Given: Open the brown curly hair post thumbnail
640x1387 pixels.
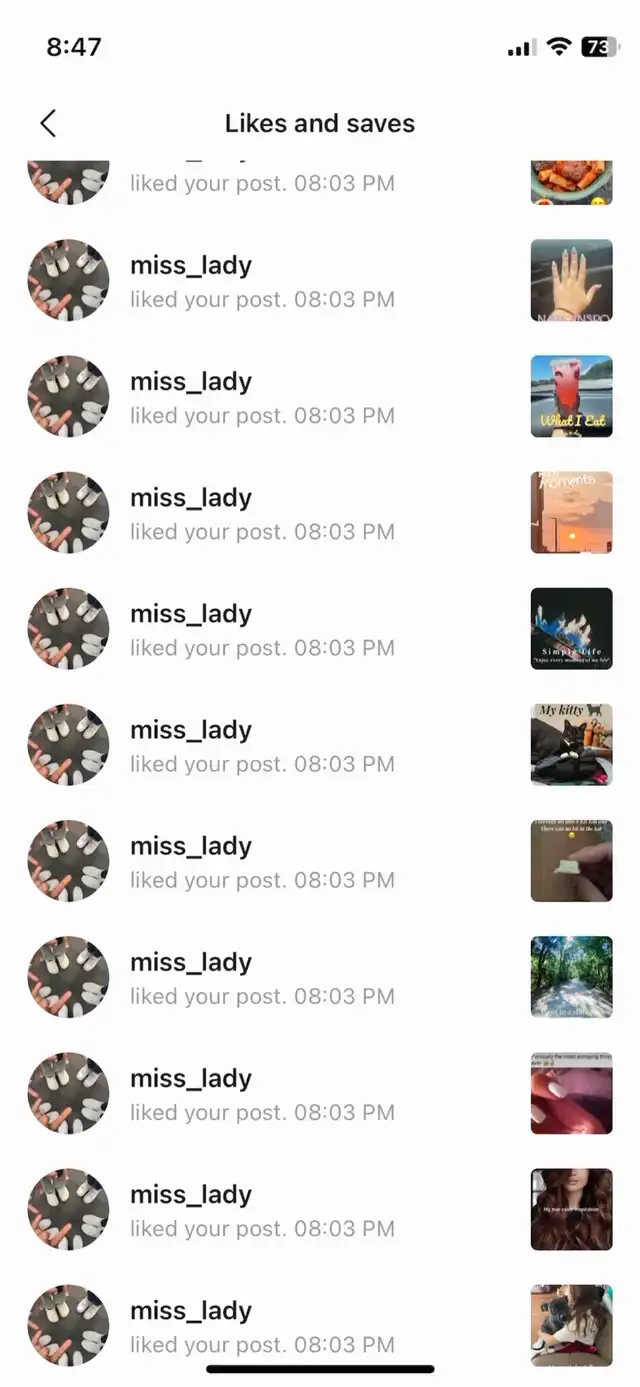Looking at the screenshot, I should coord(571,1209).
